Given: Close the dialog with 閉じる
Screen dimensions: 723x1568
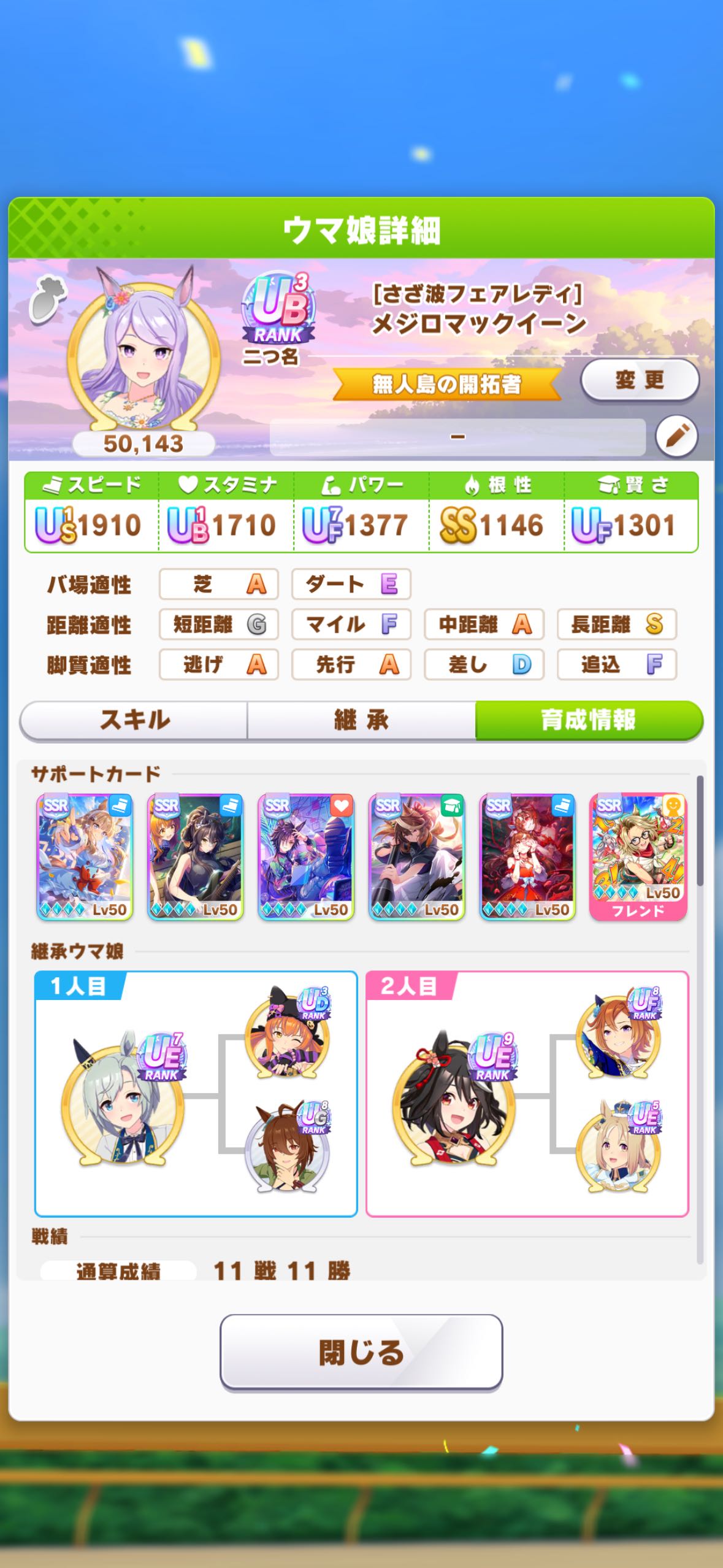Looking at the screenshot, I should 361,1352.
